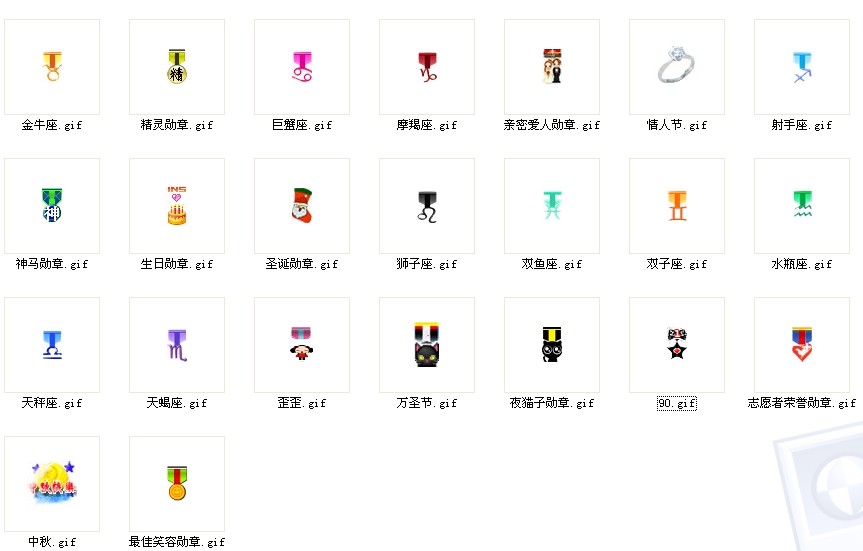Select the 精灵勋章.gif thumbnail
This screenshot has height=551, width=863.
(177, 67)
